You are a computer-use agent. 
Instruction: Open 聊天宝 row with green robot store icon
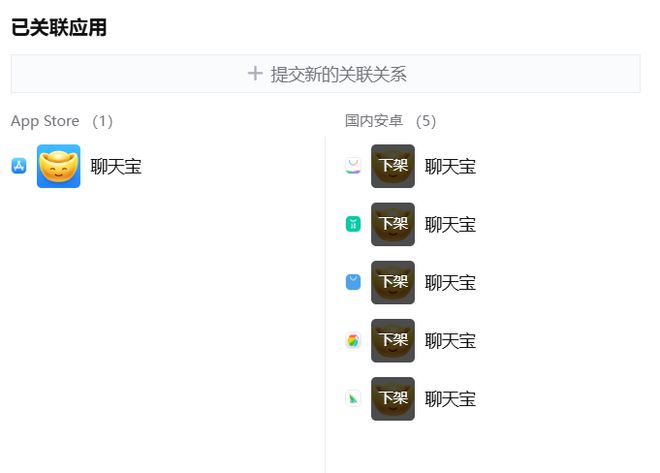pyautogui.click(x=449, y=224)
